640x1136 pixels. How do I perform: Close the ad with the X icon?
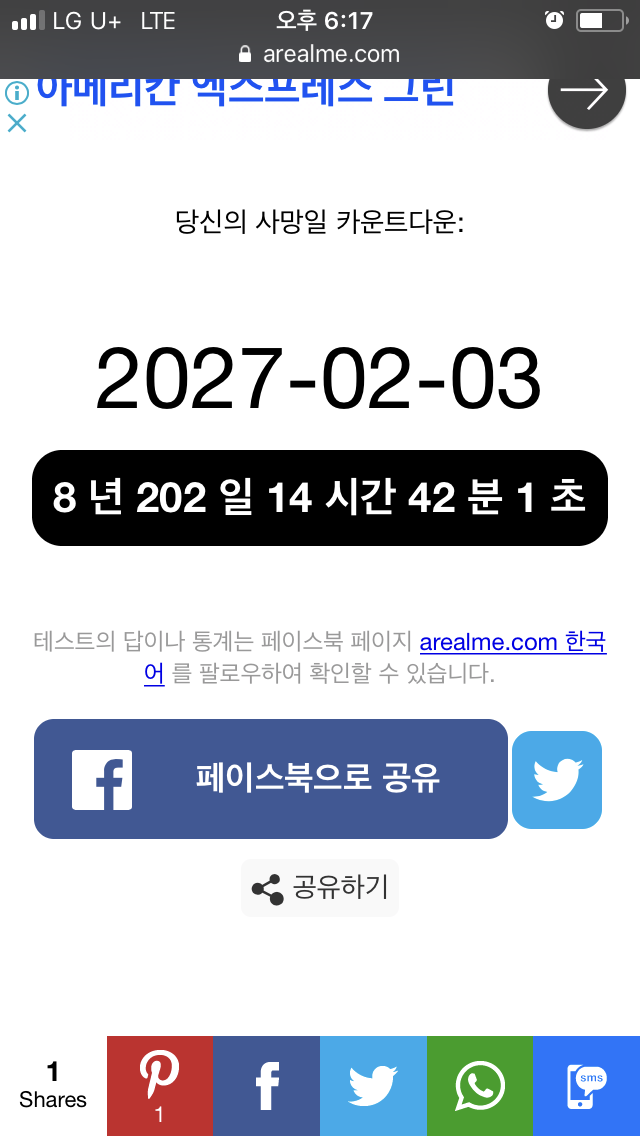point(16,123)
